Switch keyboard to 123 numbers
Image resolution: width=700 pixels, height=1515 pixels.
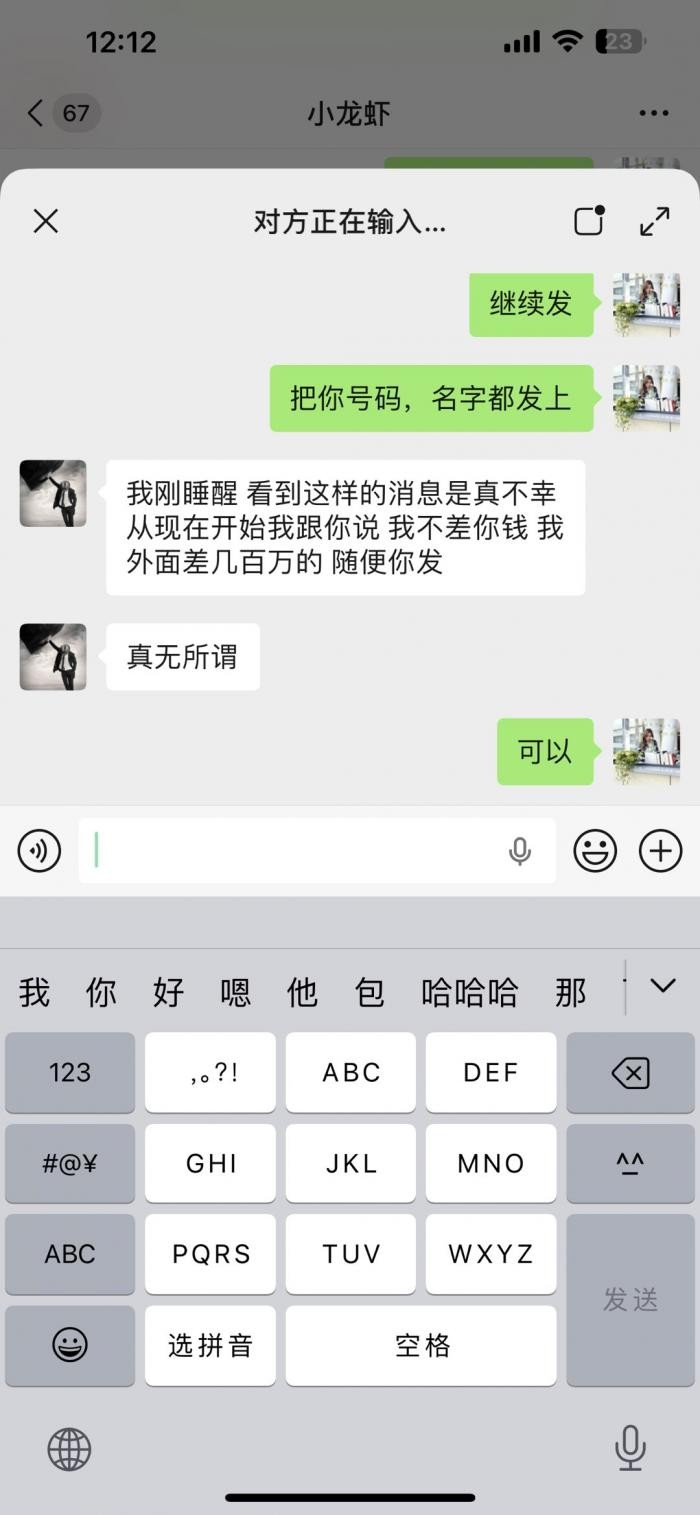click(x=70, y=1073)
